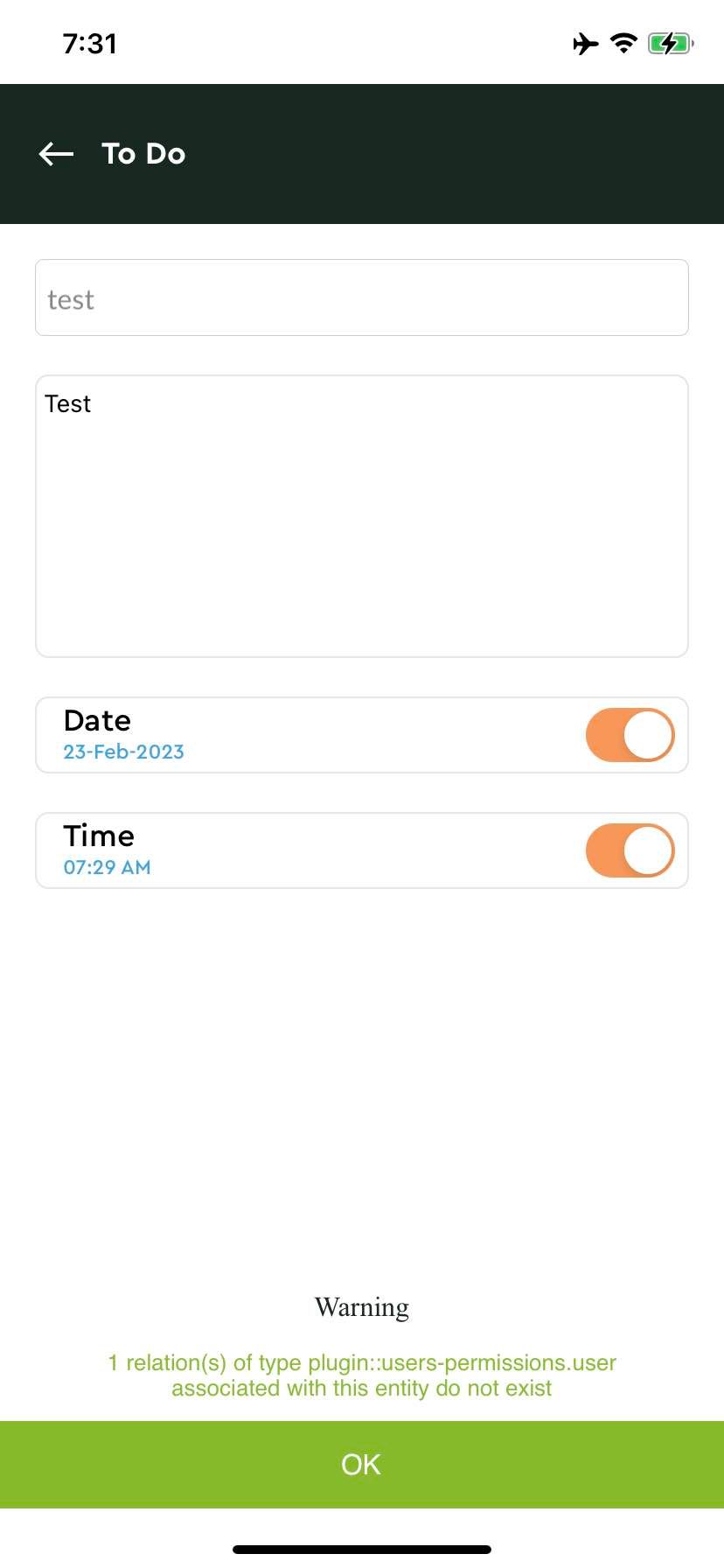
Task: Edit the description box with 'Test'
Action: (362, 516)
